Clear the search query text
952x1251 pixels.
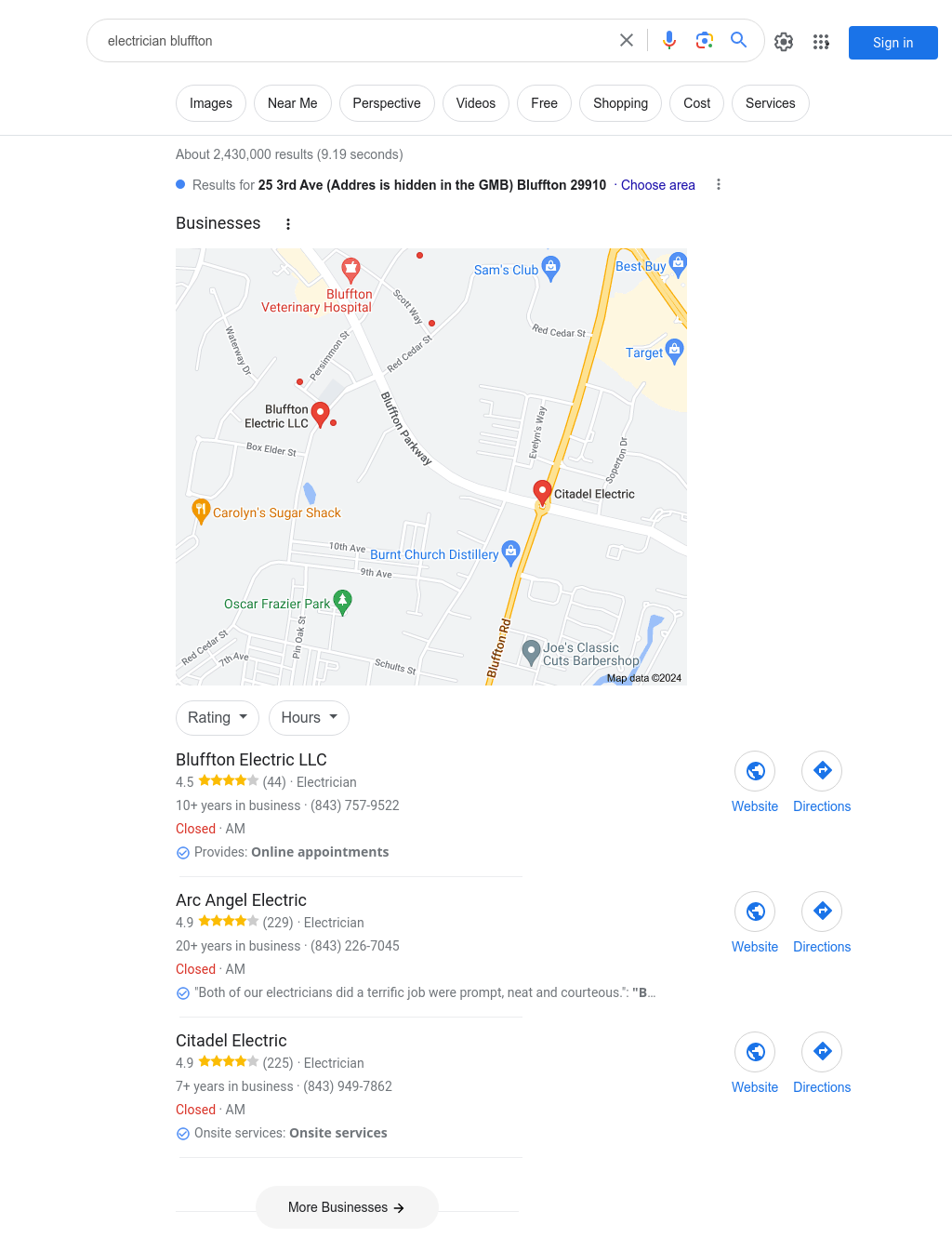(x=627, y=40)
